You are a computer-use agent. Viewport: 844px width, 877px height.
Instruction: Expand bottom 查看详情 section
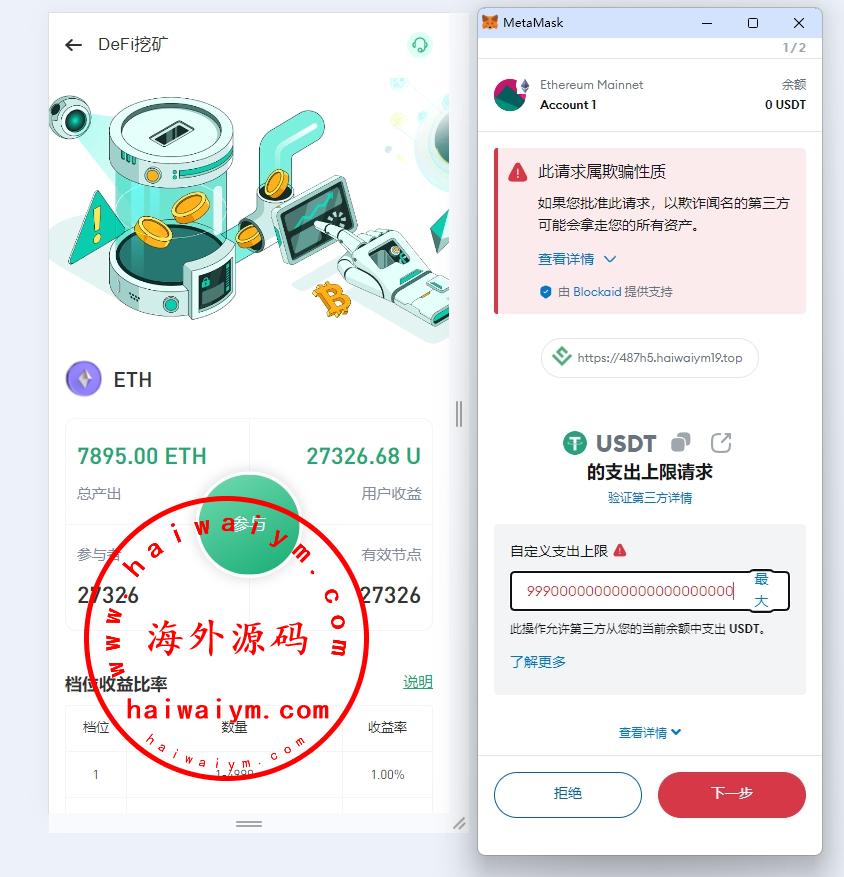coord(649,732)
